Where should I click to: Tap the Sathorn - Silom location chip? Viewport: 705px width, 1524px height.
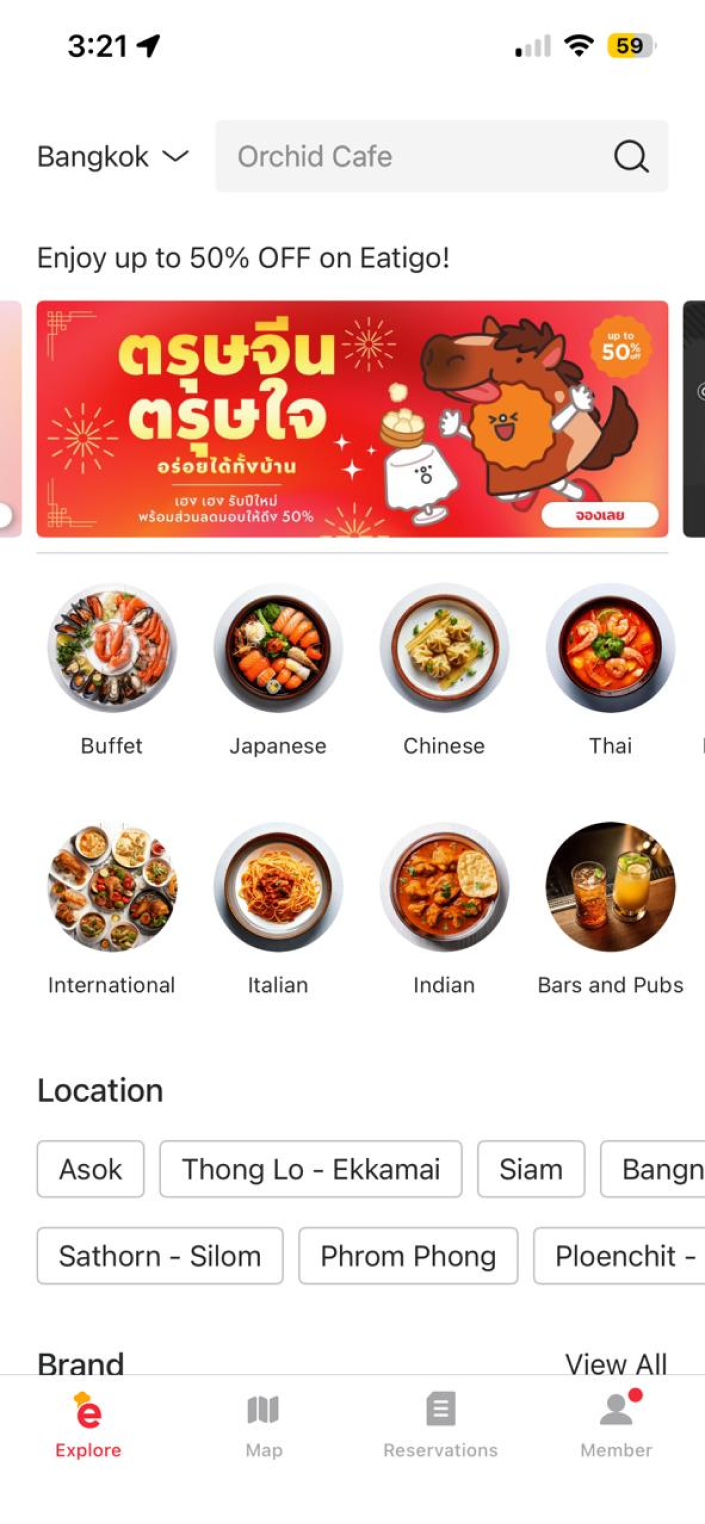pyautogui.click(x=160, y=1256)
